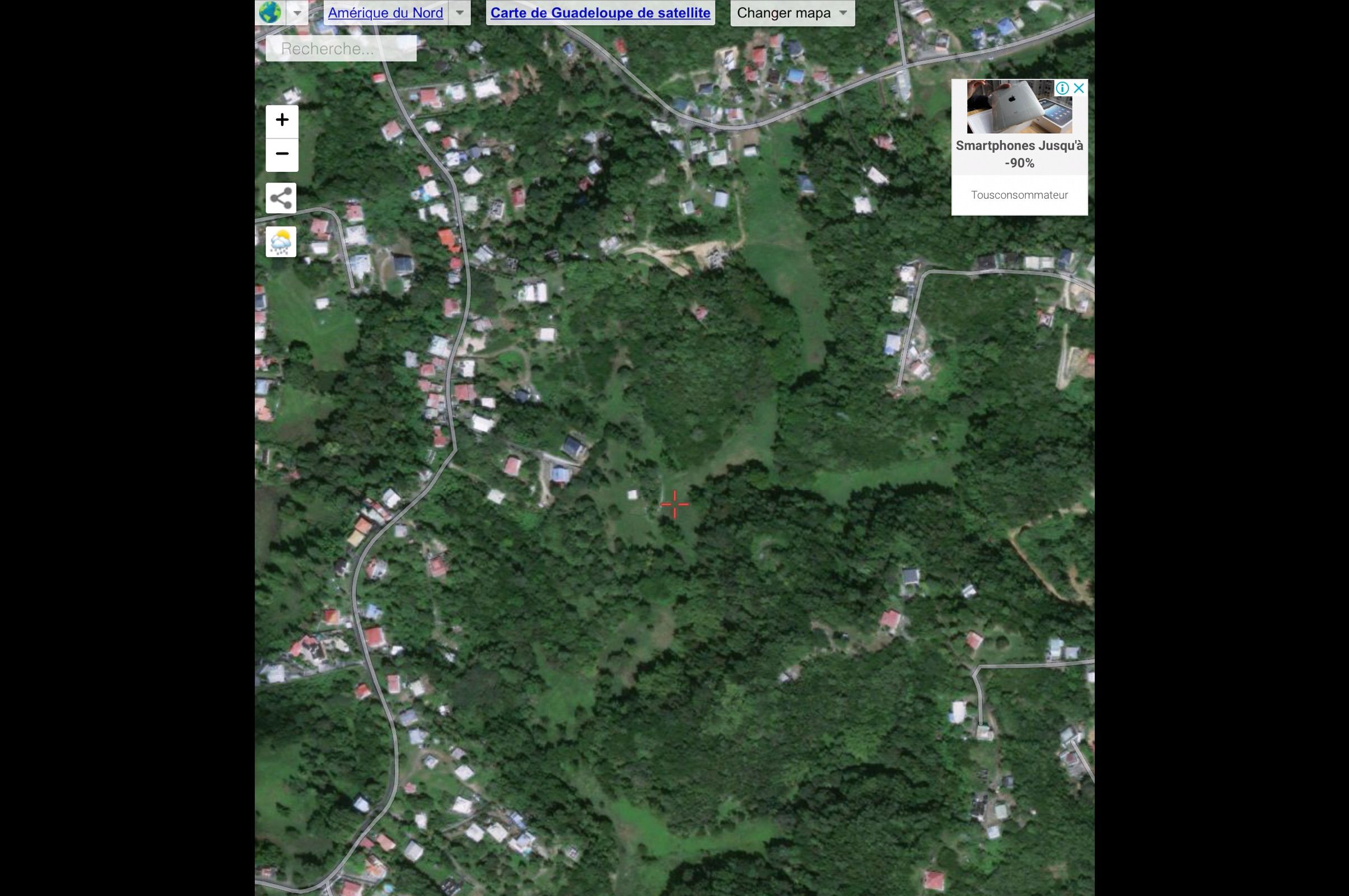The image size is (1349, 896).
Task: Open the ad info icon
Action: tap(1062, 88)
